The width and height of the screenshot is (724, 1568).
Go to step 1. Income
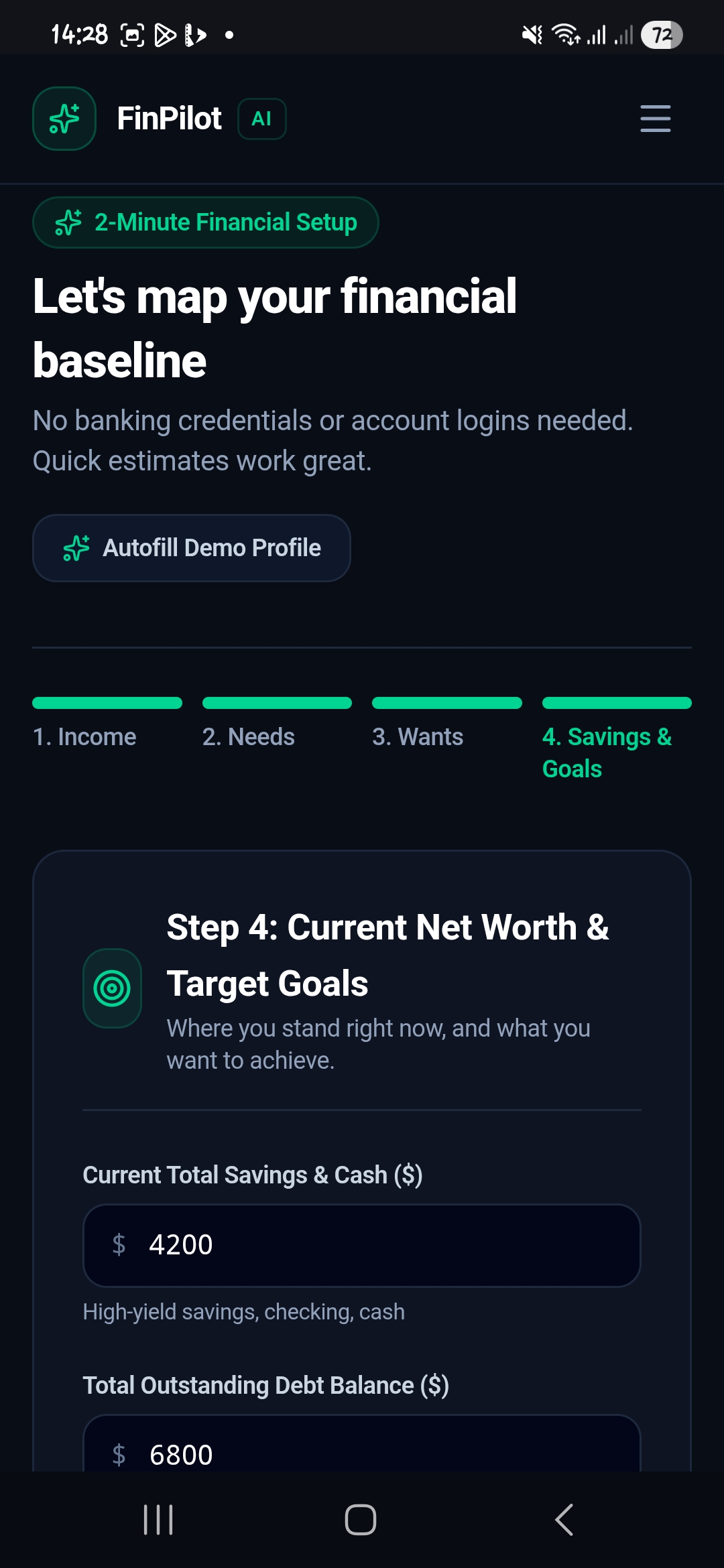pos(107,724)
